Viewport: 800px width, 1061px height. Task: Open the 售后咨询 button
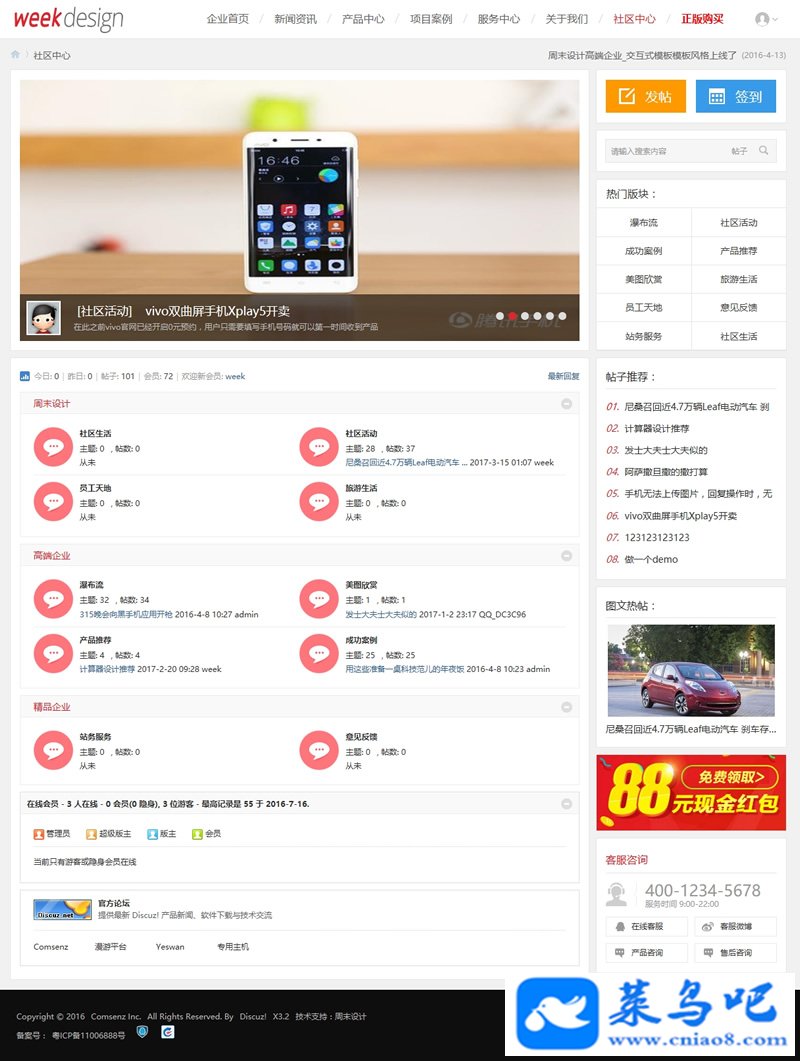(x=735, y=953)
